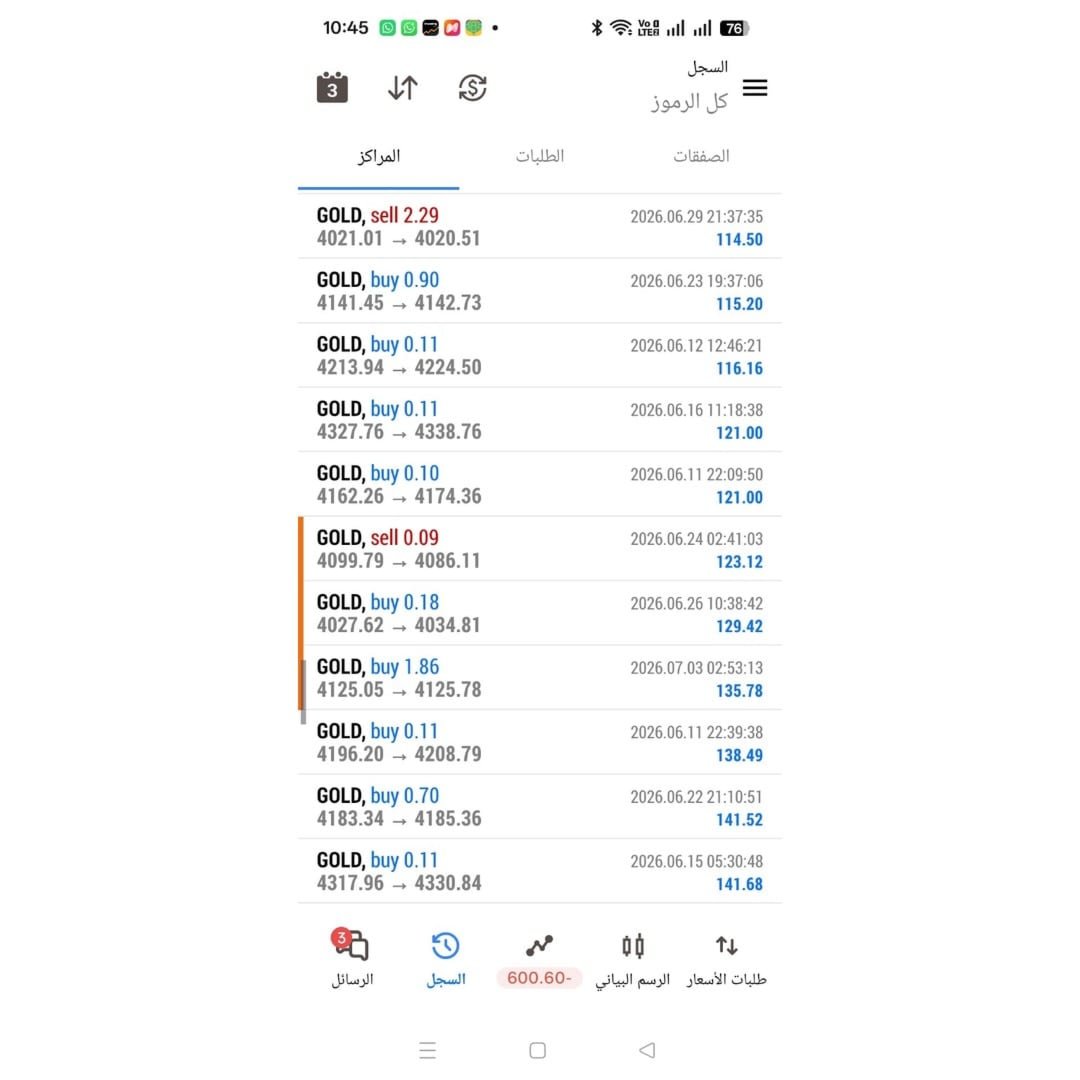Open the calendar date range picker
1080x1080 pixels.
pos(332,87)
